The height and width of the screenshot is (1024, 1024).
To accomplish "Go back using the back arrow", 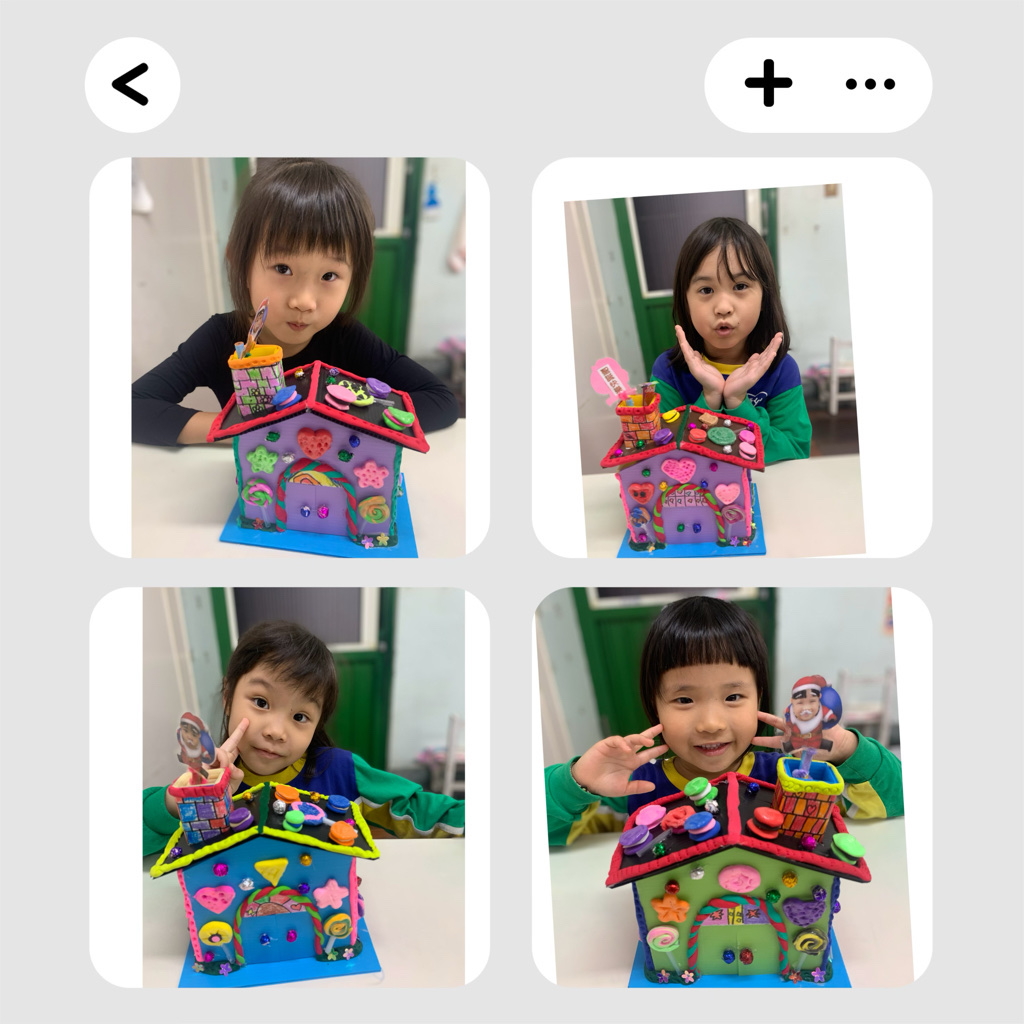I will pyautogui.click(x=132, y=85).
